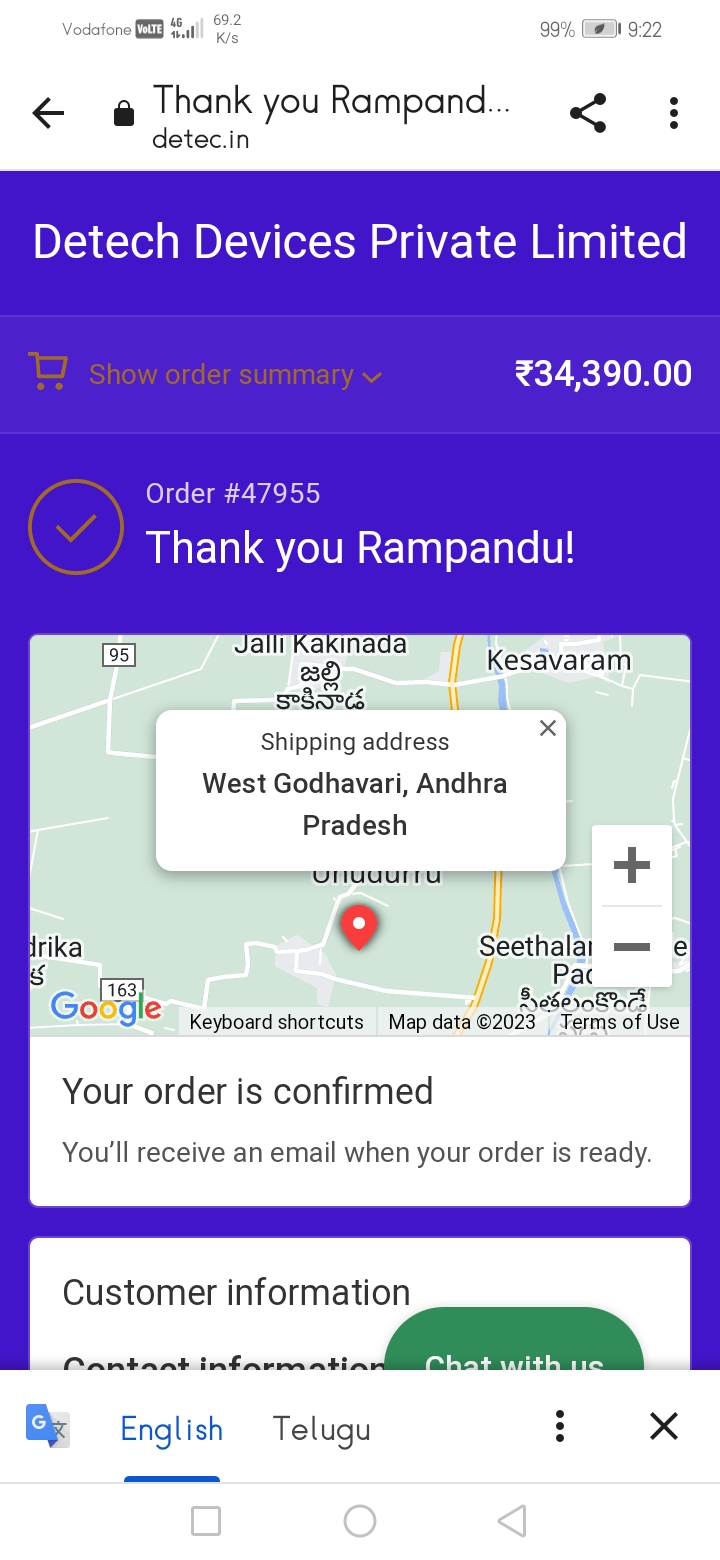This screenshot has width=720, height=1560.
Task: Dismiss the translate bar
Action: [x=664, y=1426]
